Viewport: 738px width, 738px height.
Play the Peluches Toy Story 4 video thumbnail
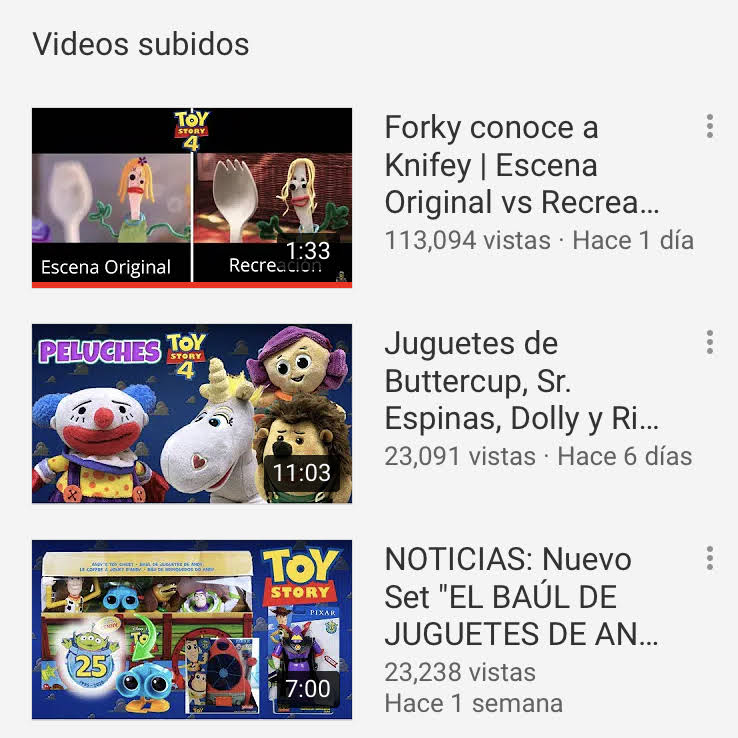pos(192,413)
